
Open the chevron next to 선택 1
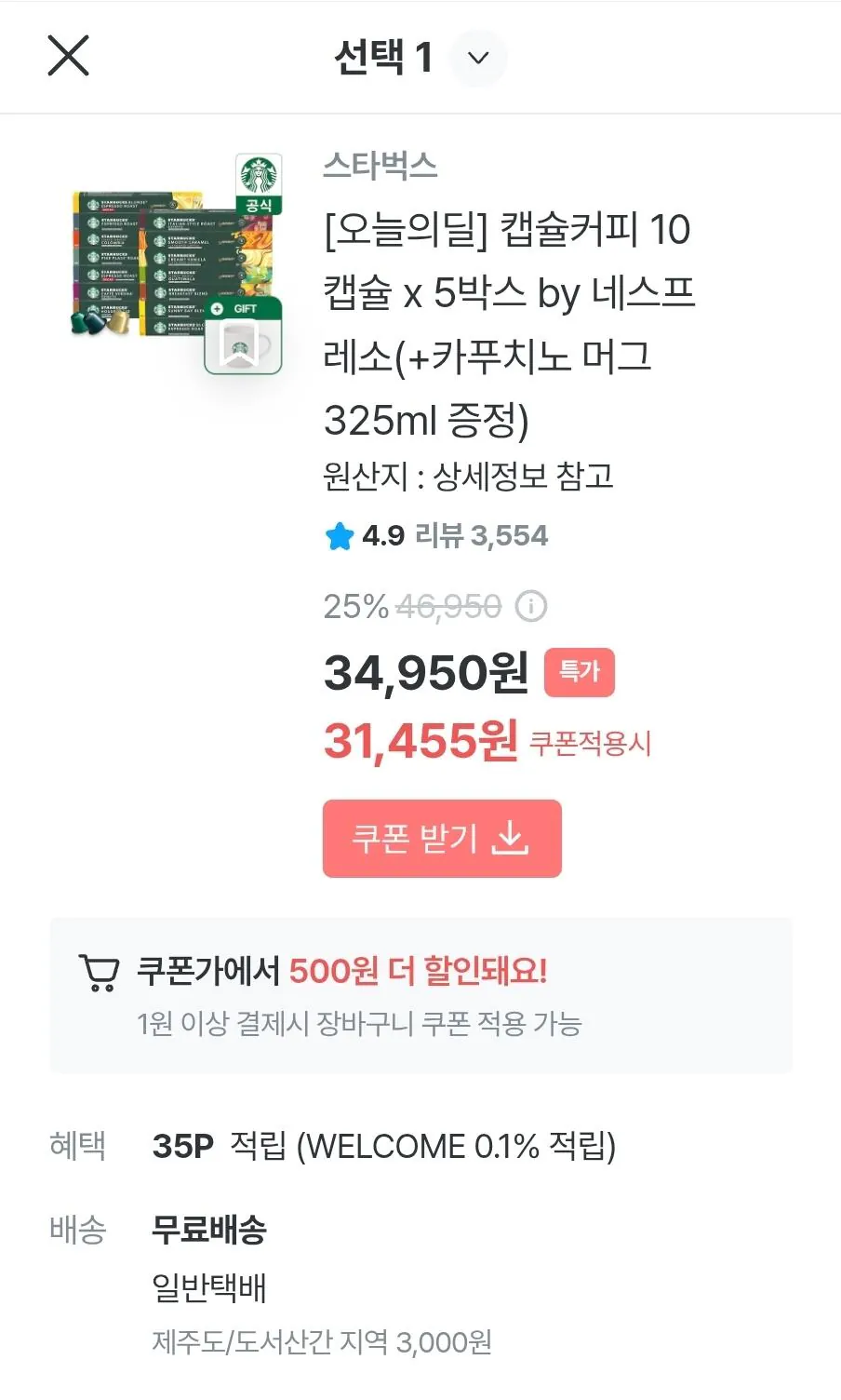tap(477, 58)
